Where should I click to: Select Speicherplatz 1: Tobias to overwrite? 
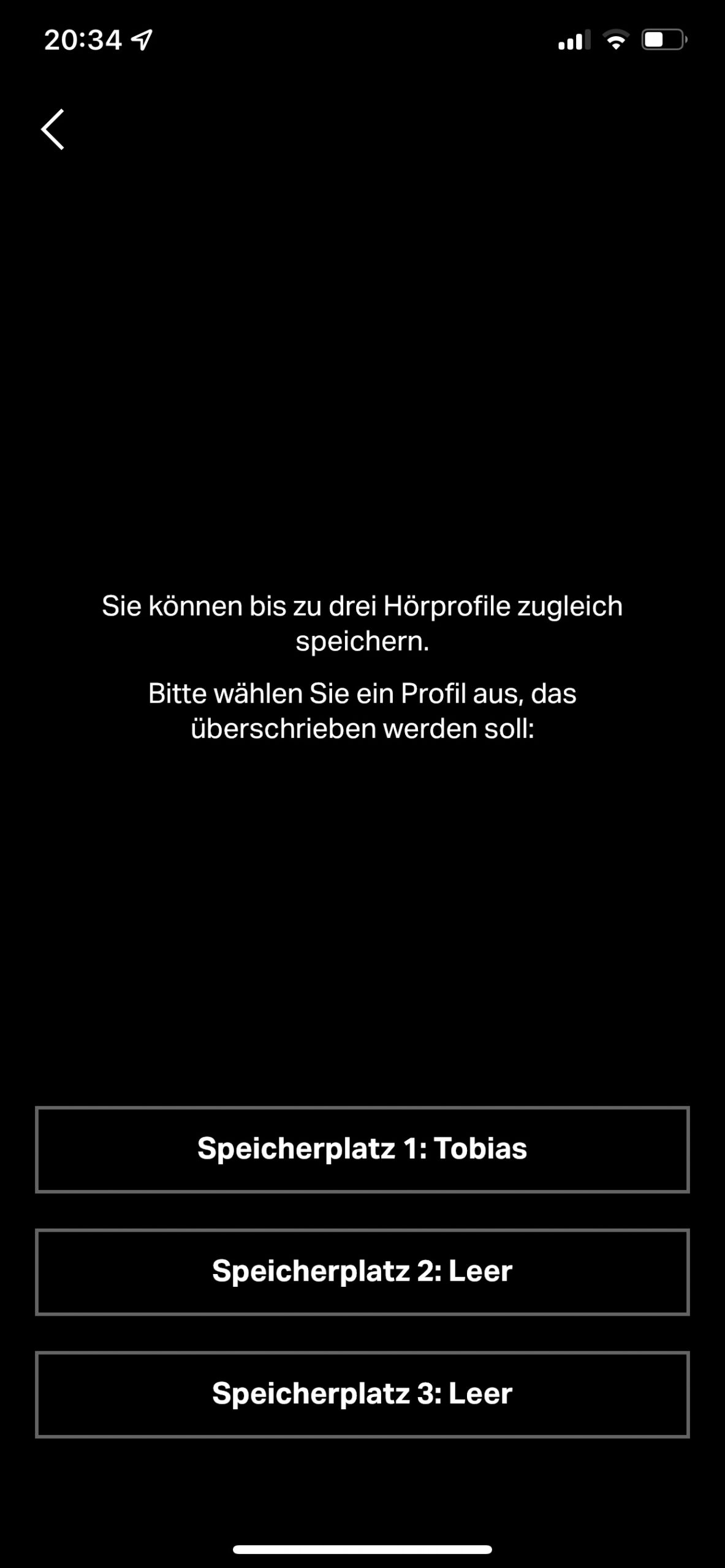pos(362,1150)
